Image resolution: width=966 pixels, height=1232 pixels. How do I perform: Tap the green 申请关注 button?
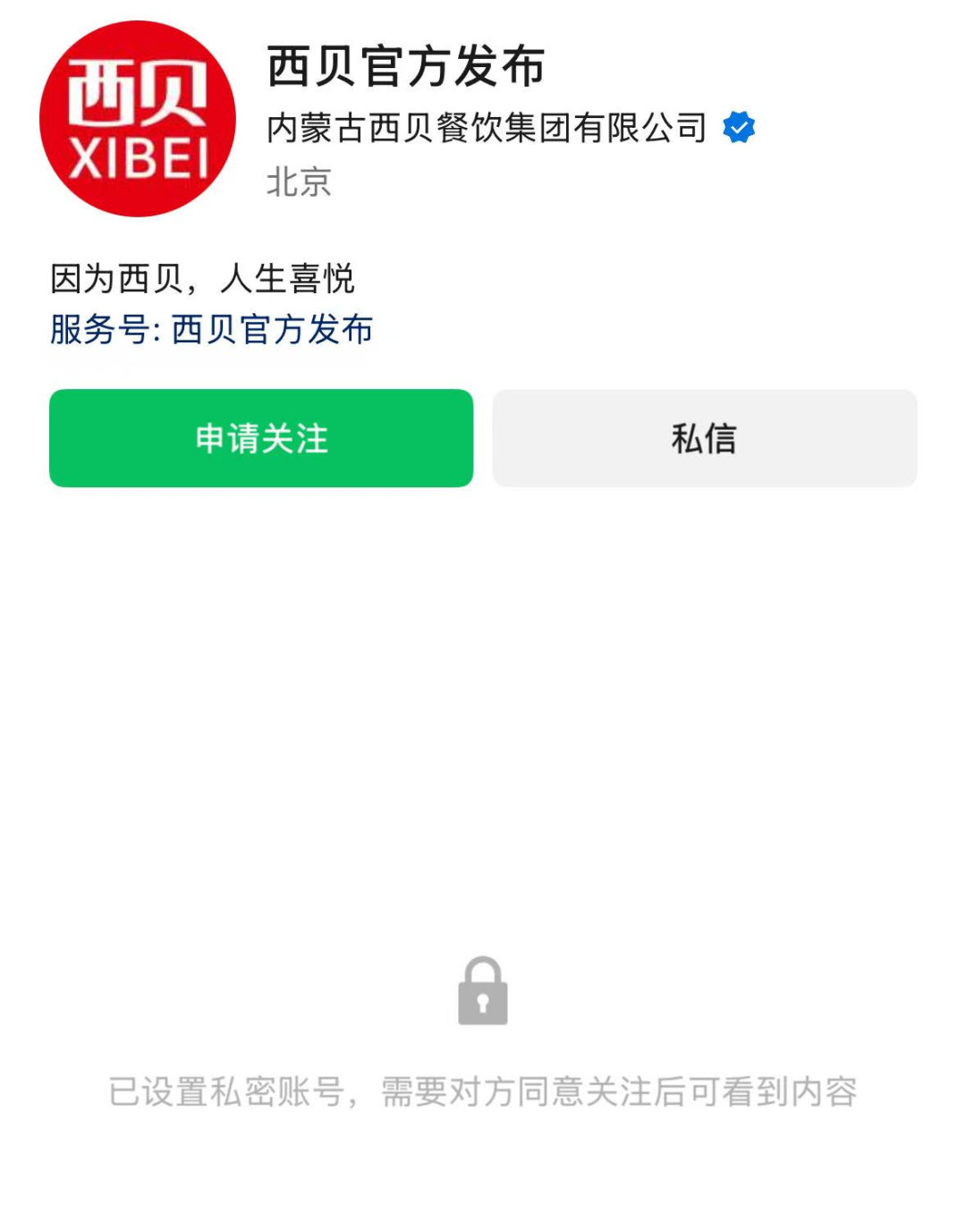(x=261, y=438)
